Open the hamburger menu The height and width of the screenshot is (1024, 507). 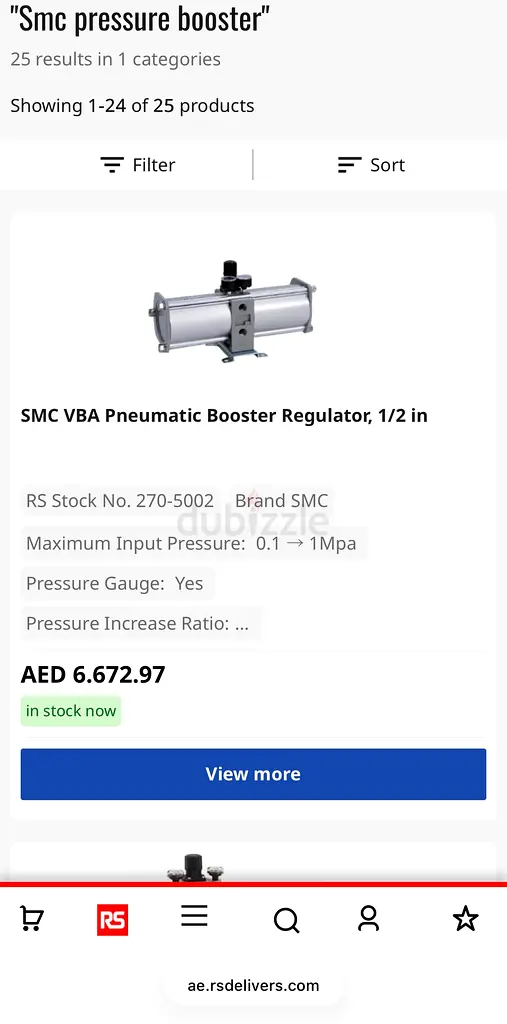(194, 916)
